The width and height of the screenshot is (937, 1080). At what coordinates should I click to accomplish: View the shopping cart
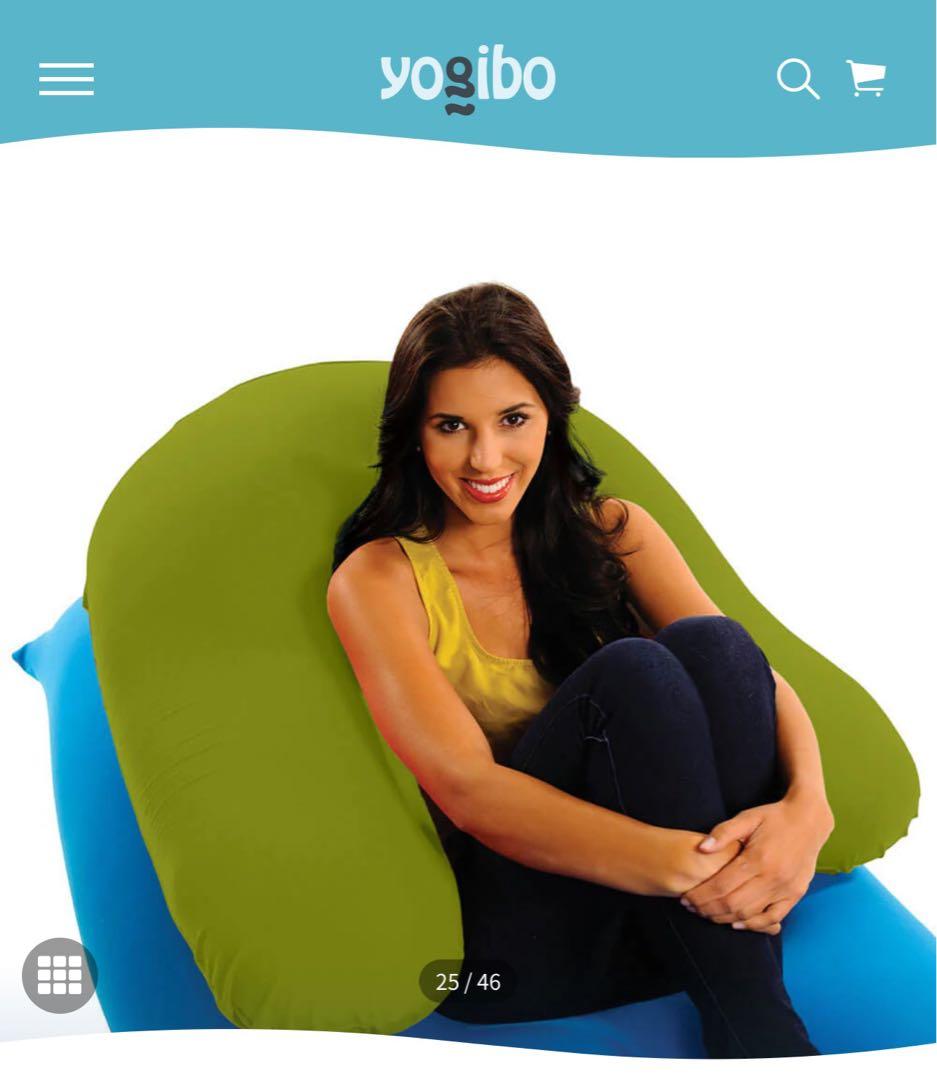point(866,78)
